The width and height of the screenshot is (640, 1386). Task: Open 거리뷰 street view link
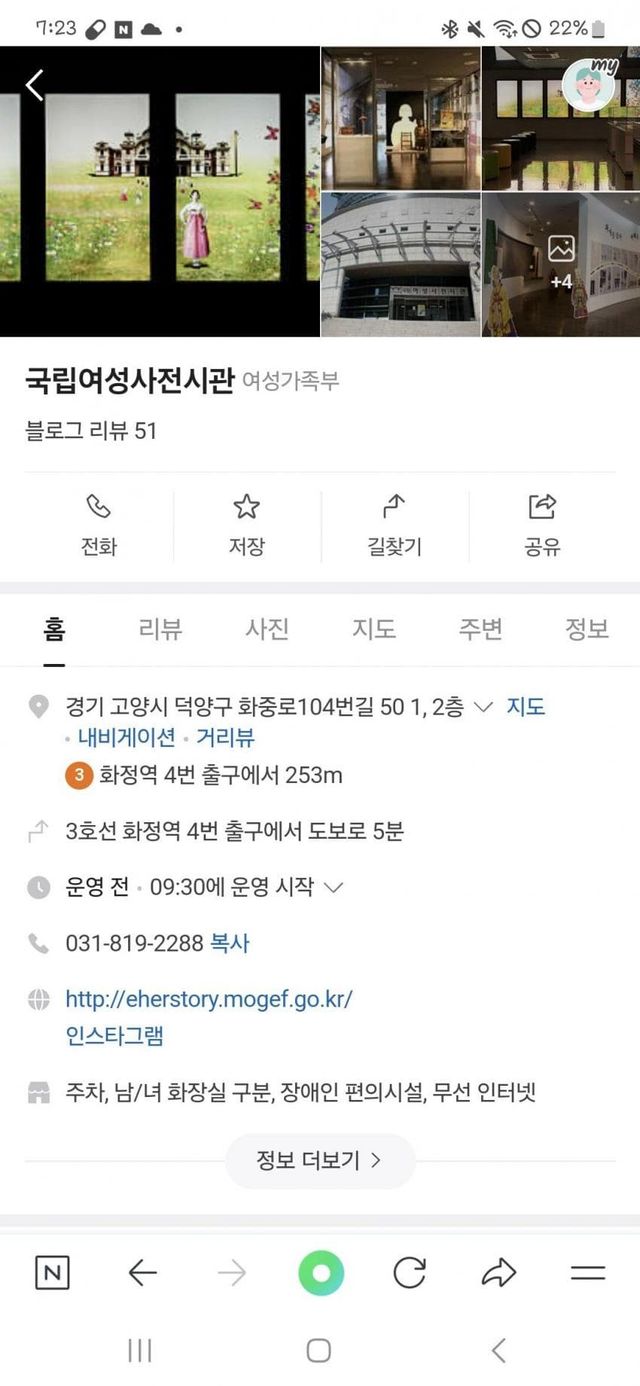coord(225,738)
